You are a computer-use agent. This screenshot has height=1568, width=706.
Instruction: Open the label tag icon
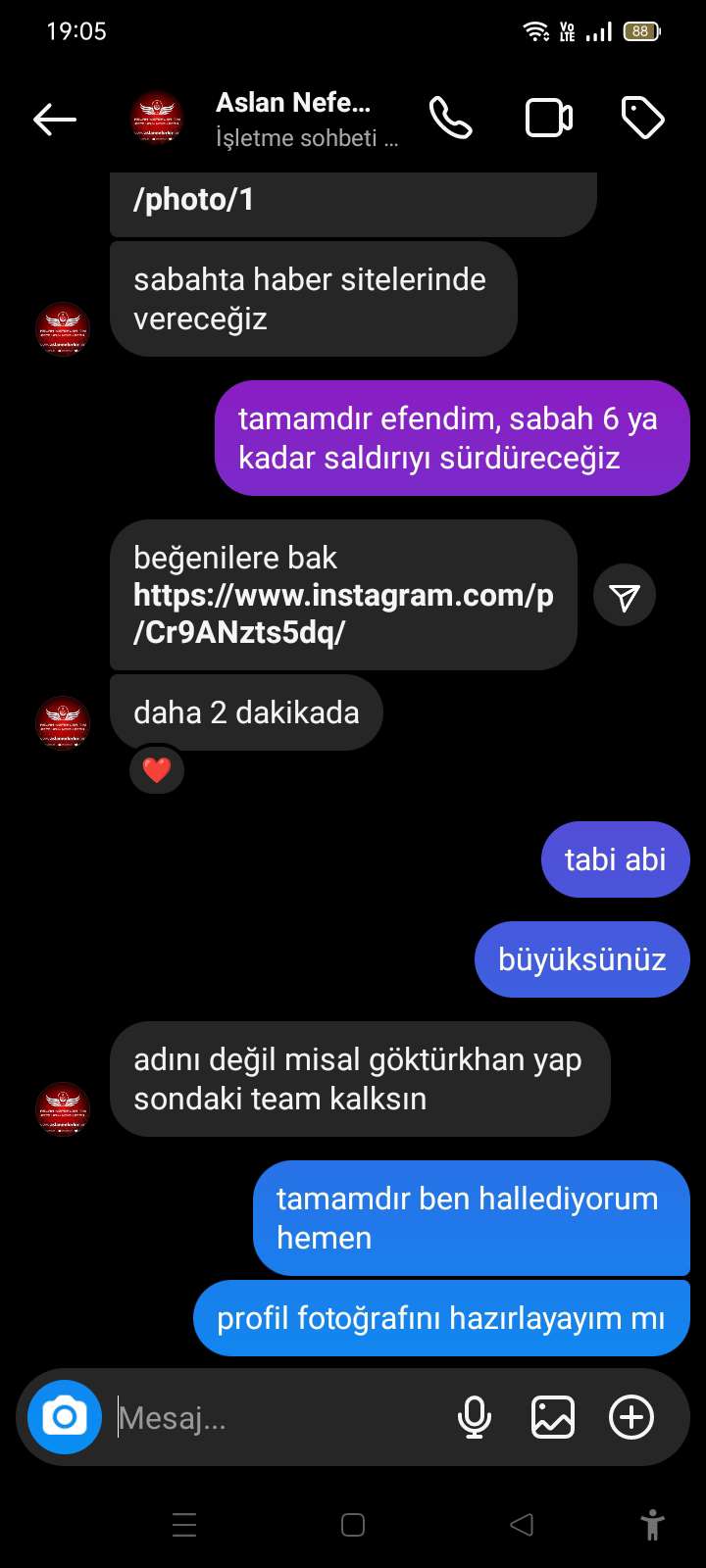pos(643,119)
